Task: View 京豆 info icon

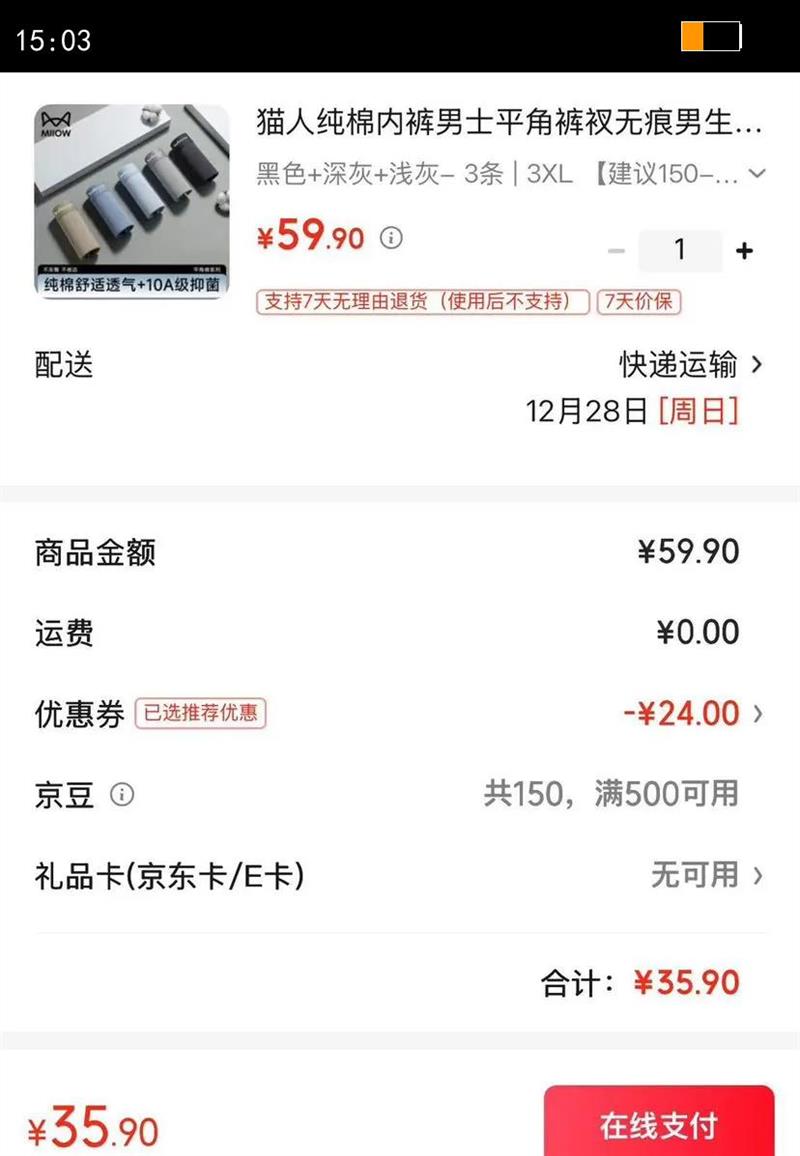Action: 122,795
